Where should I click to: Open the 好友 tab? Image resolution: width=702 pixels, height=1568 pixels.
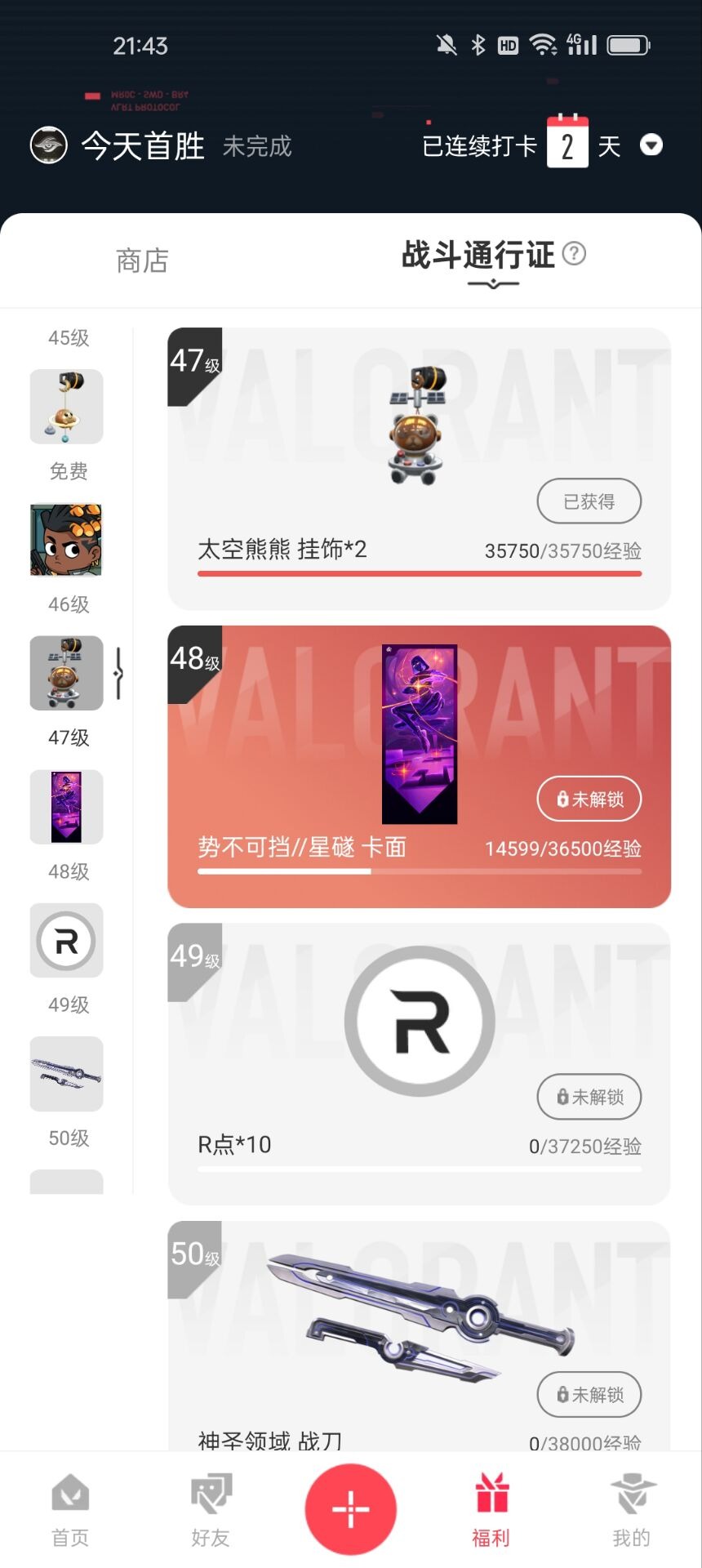[211, 1511]
